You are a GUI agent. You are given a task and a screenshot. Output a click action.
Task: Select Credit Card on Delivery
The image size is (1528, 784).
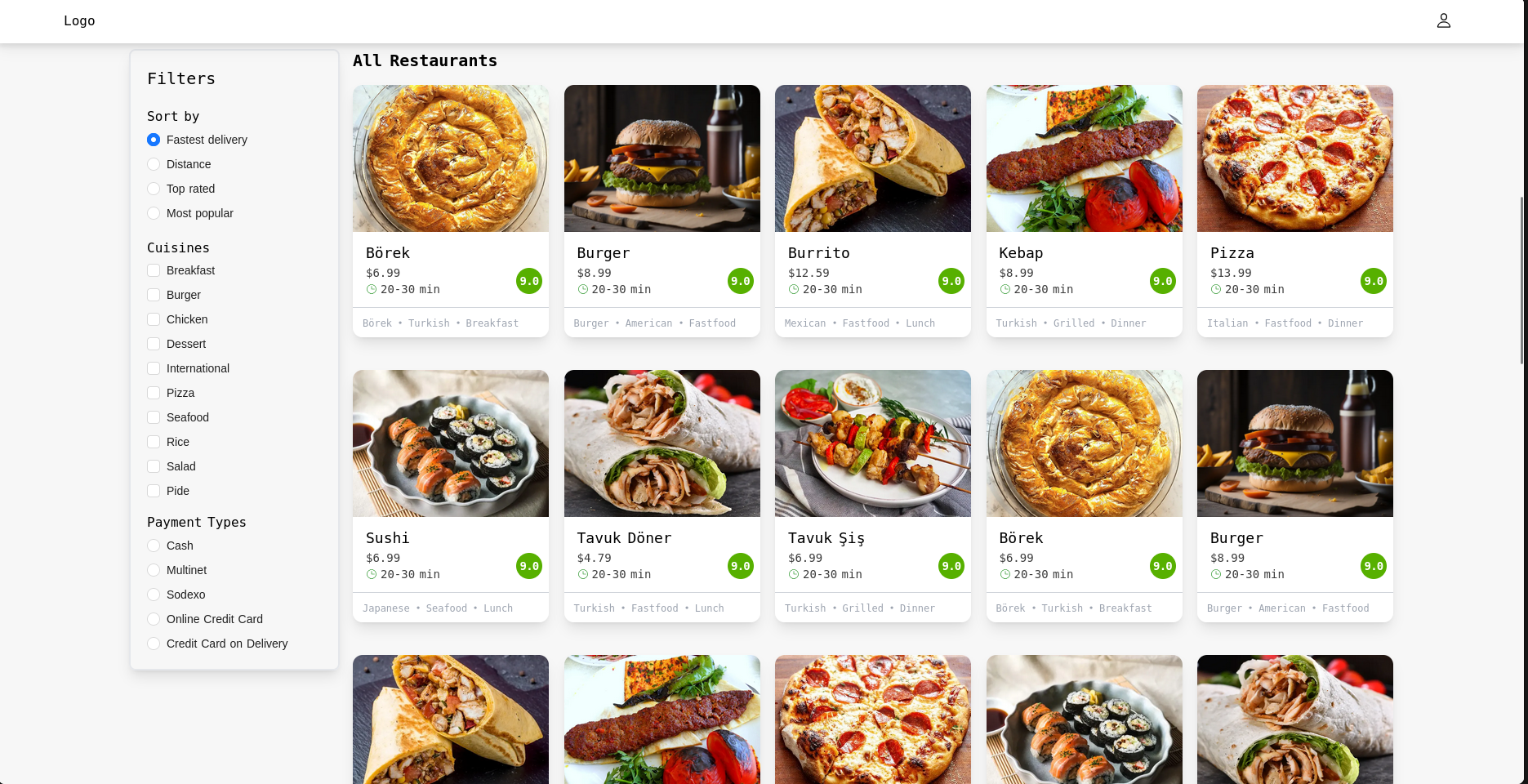[154, 644]
